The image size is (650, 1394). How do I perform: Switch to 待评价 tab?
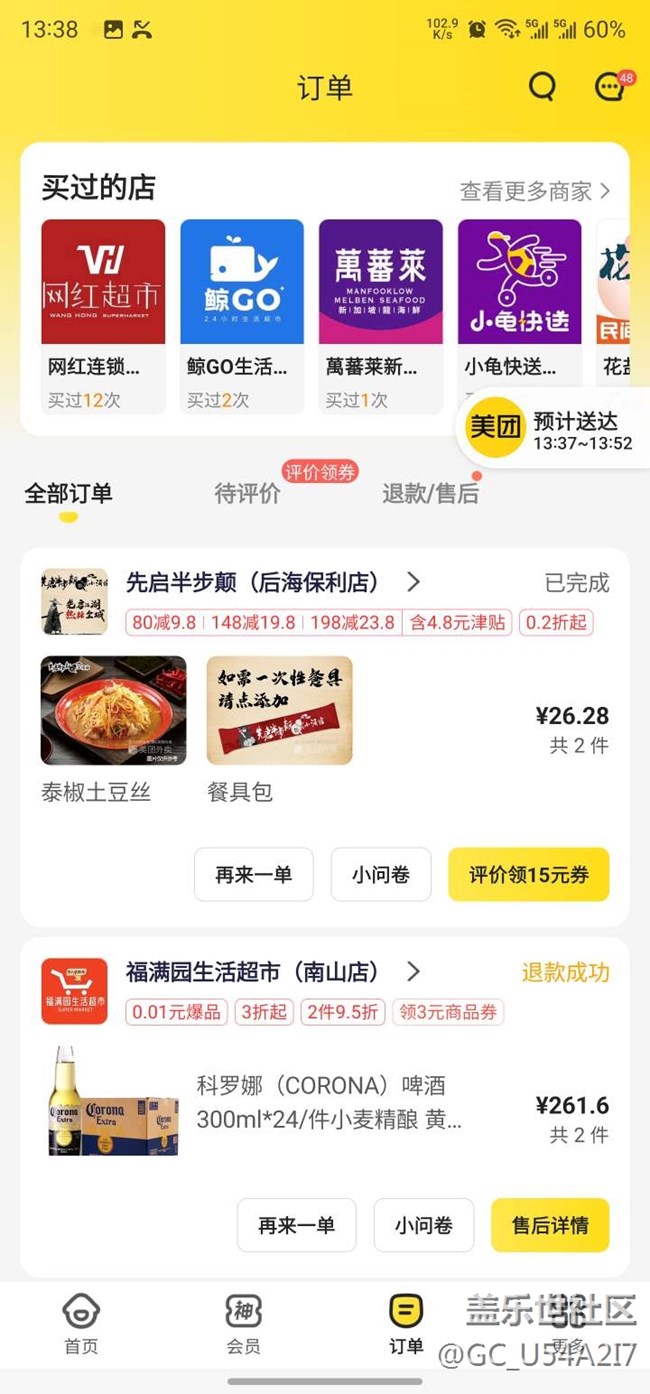tap(248, 493)
